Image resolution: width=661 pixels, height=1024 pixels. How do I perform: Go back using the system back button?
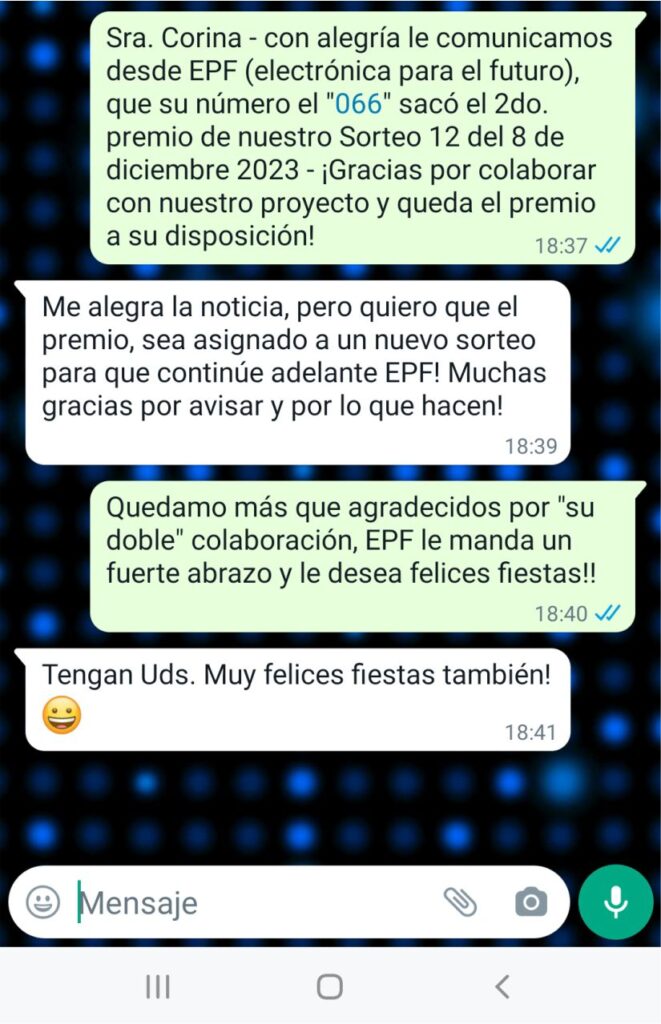pos(502,987)
